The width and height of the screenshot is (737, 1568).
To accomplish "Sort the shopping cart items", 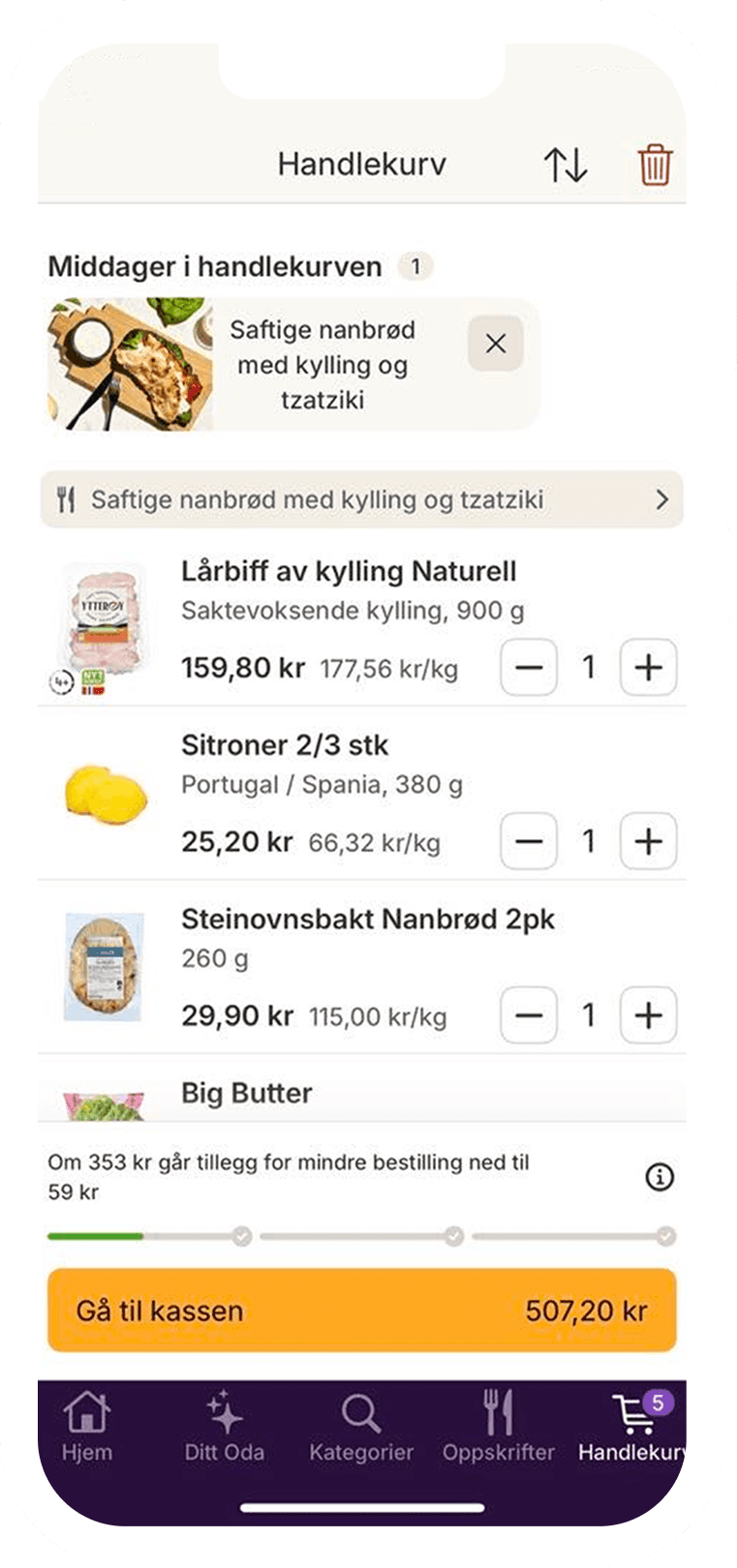I will click(x=565, y=165).
